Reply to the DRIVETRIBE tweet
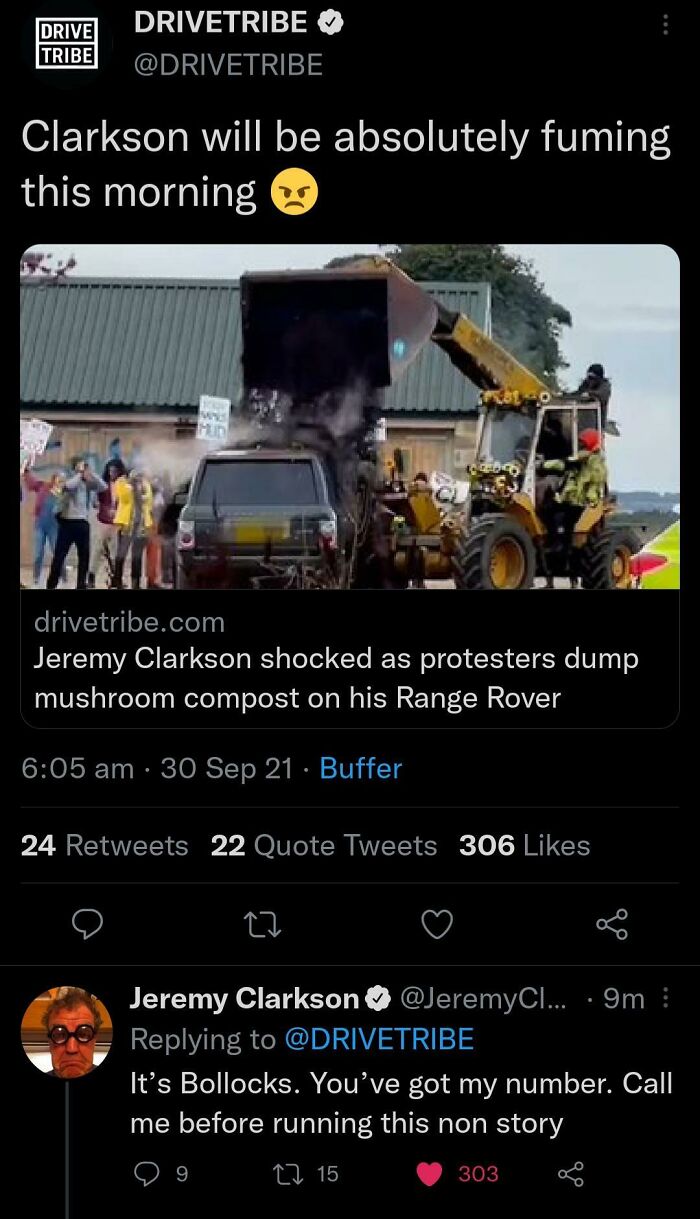700x1219 pixels. coord(89,926)
